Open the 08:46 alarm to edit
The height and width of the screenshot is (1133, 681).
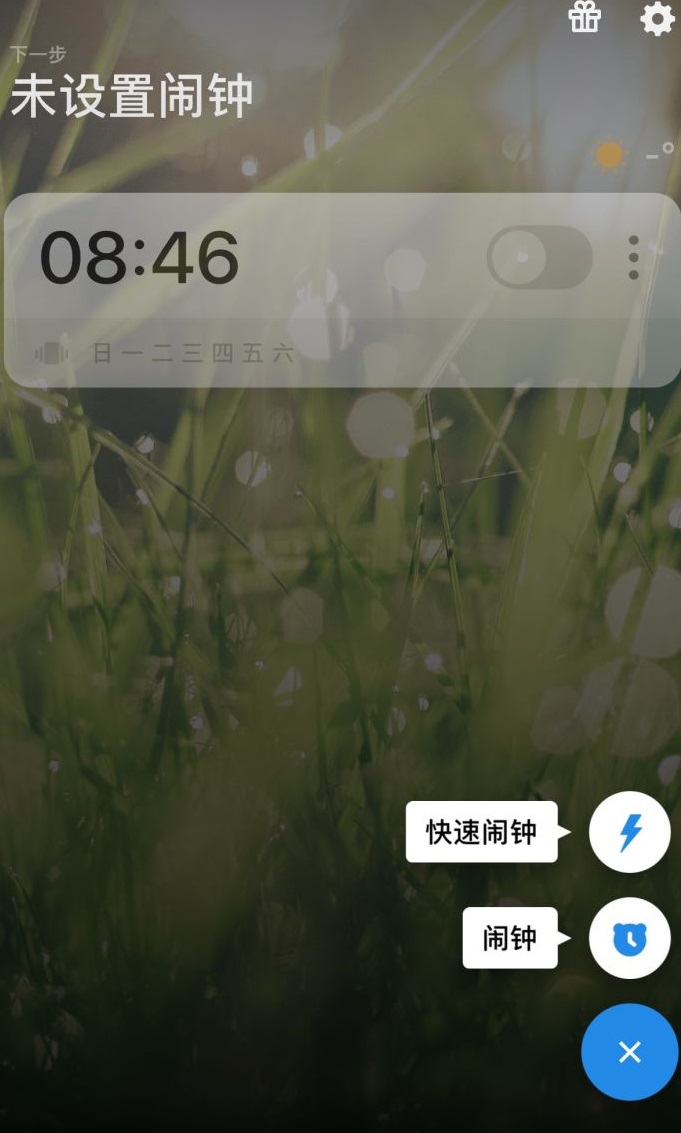coord(140,258)
